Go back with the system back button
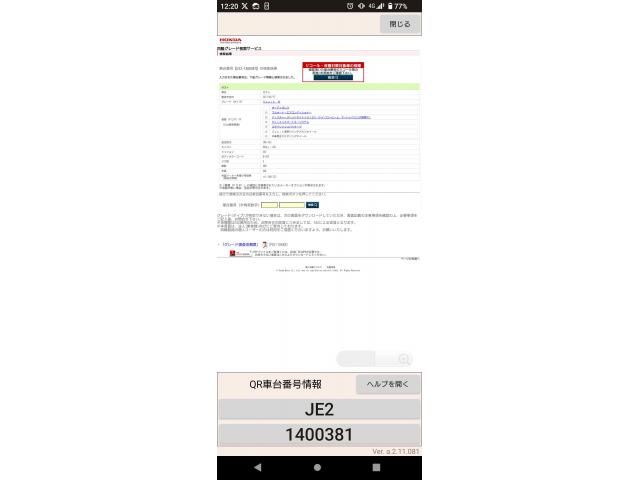 coord(257,468)
